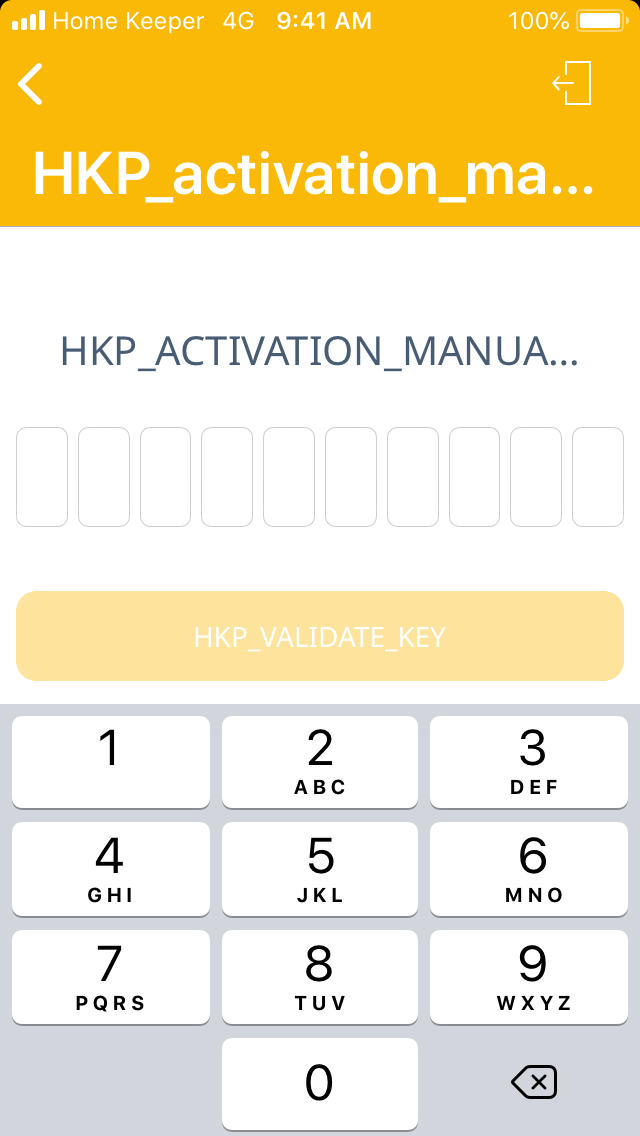Viewport: 640px width, 1136px height.
Task: Go back using the header arrow
Action: click(x=31, y=84)
